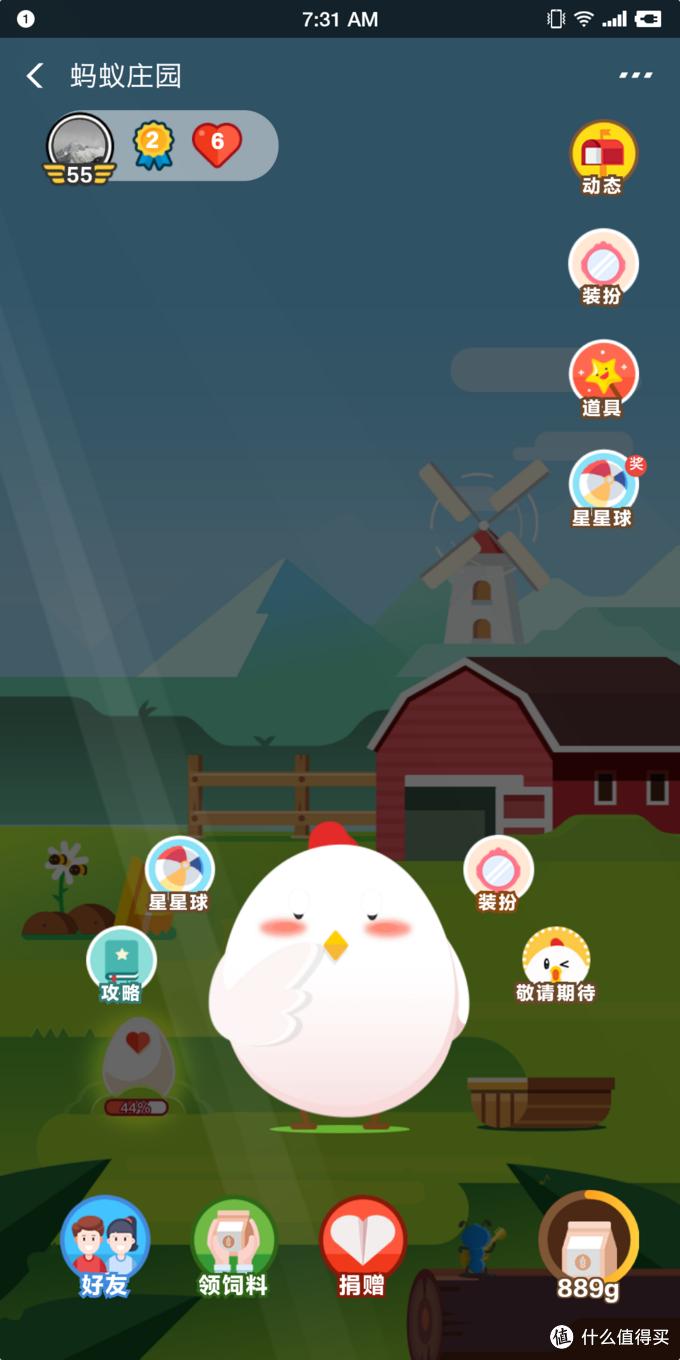This screenshot has width=680, height=1360.
Task: Open 捐赠 to donate
Action: coord(362,1246)
